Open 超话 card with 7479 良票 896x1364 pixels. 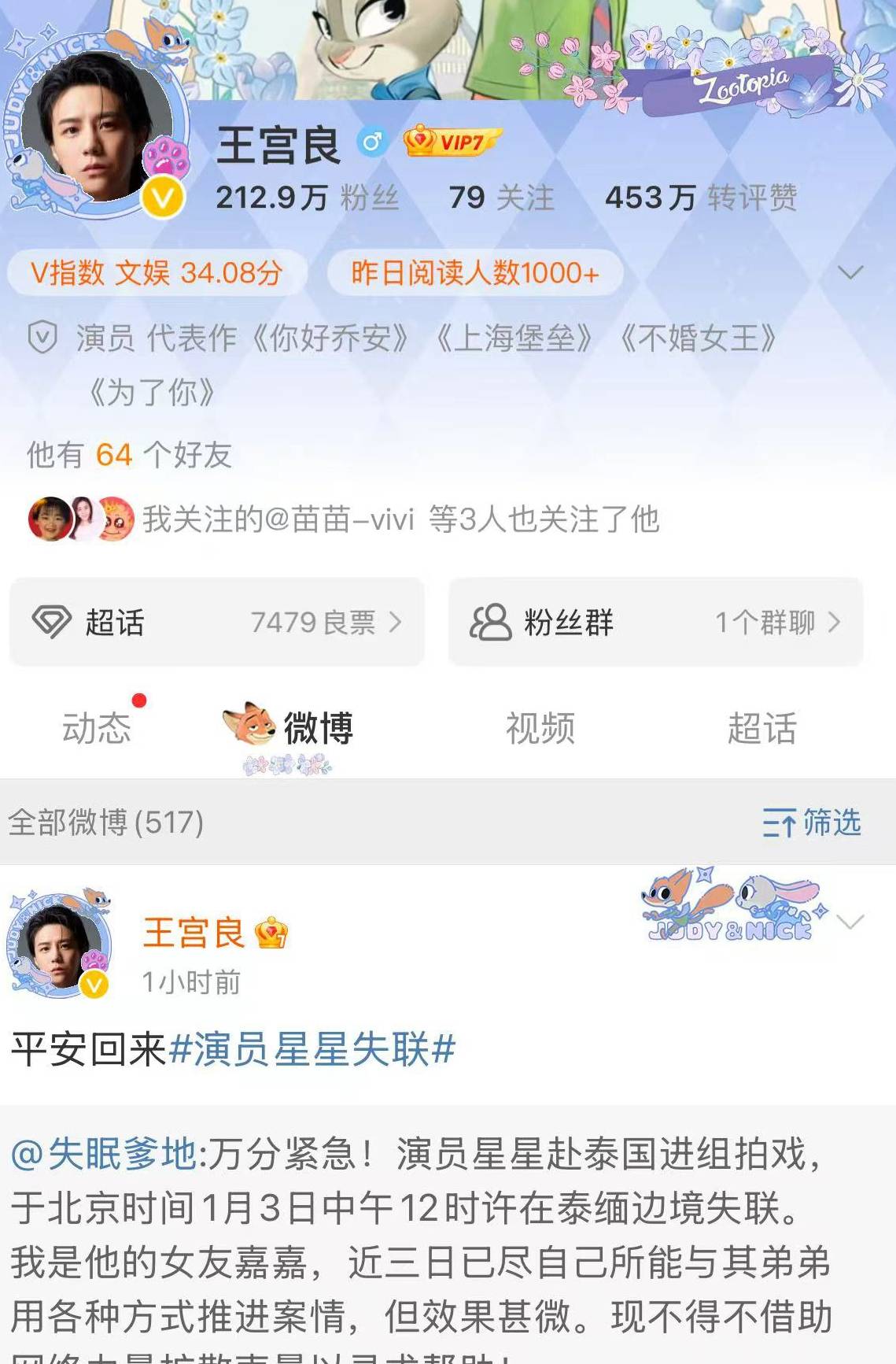217,623
